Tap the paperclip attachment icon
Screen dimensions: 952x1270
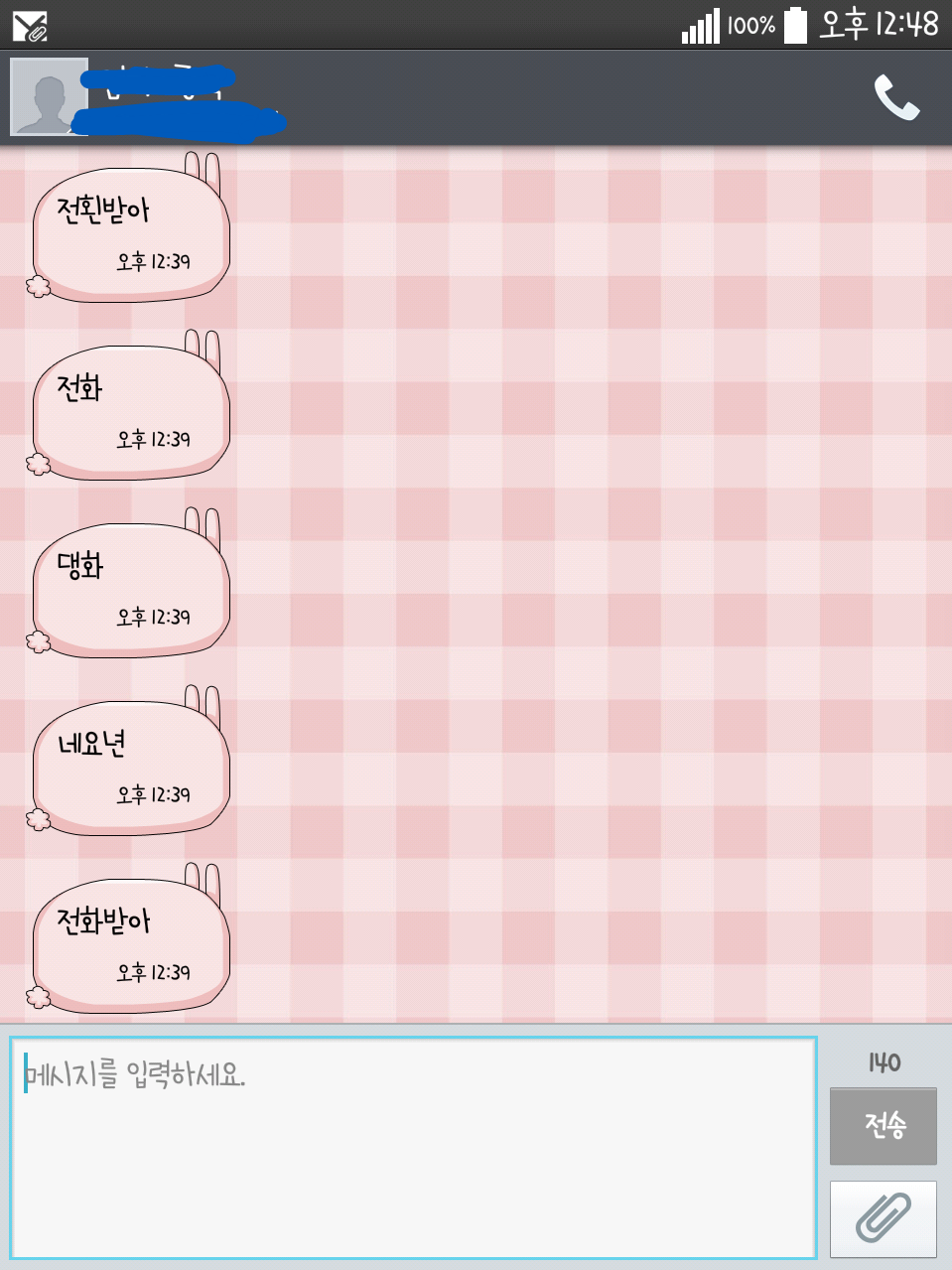pos(883,1218)
